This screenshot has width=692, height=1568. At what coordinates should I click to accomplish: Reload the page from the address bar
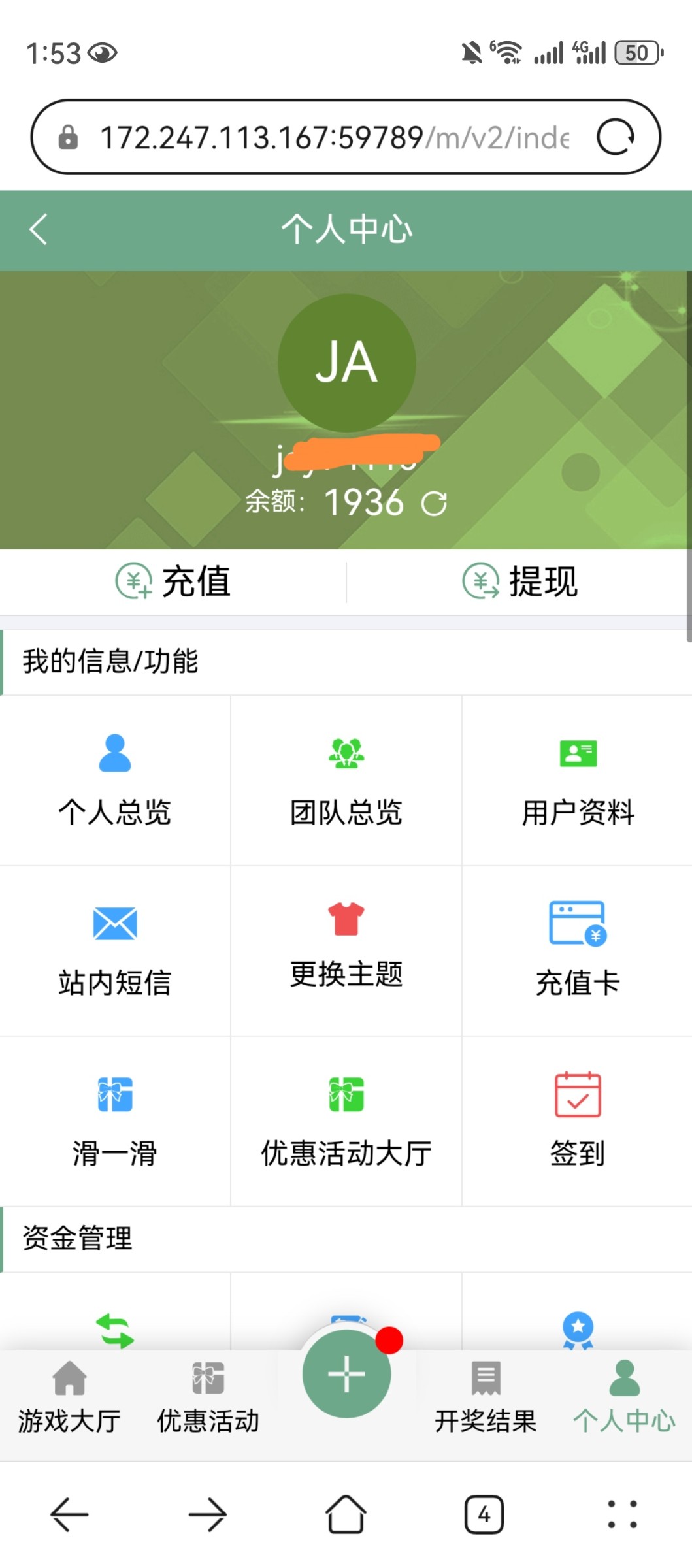pos(616,137)
